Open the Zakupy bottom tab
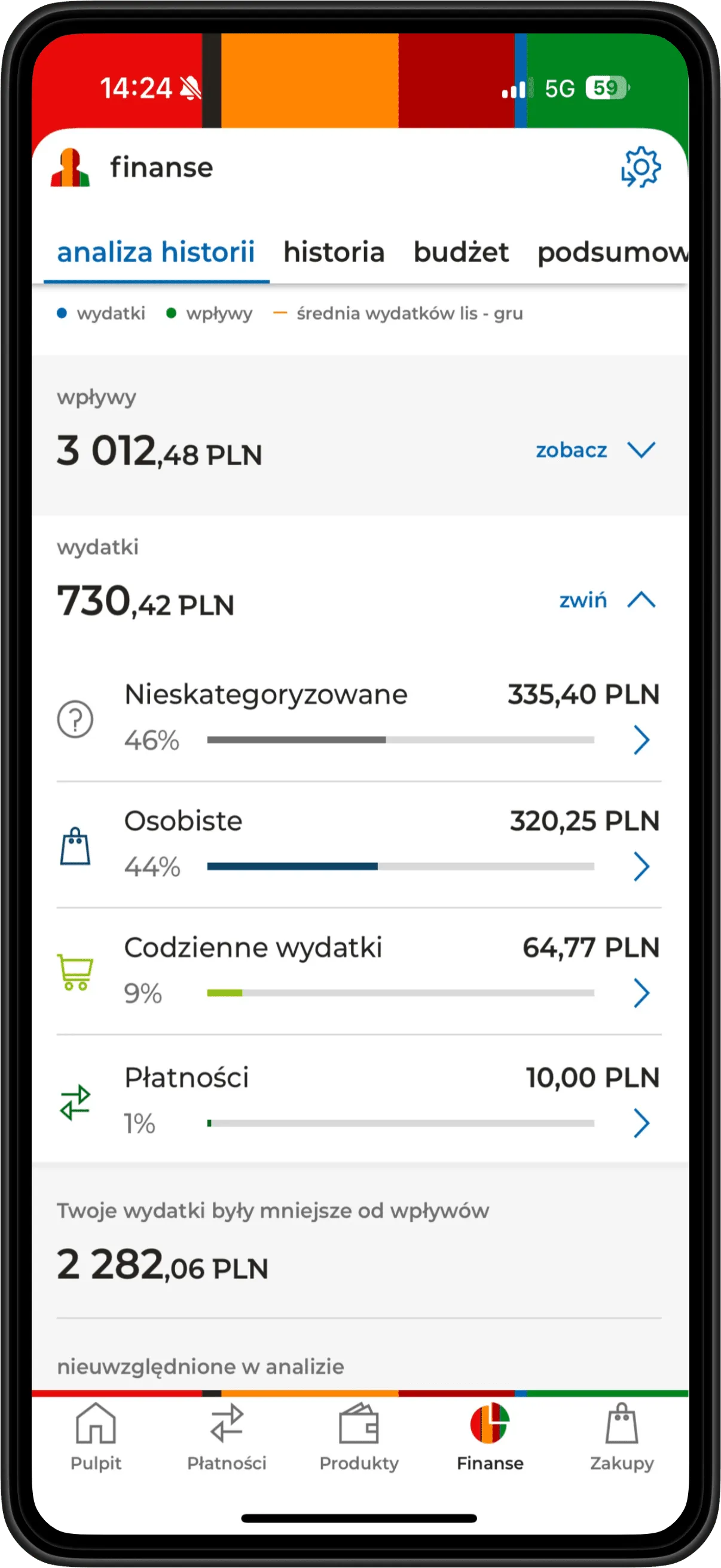721x1568 pixels. pyautogui.click(x=622, y=1438)
